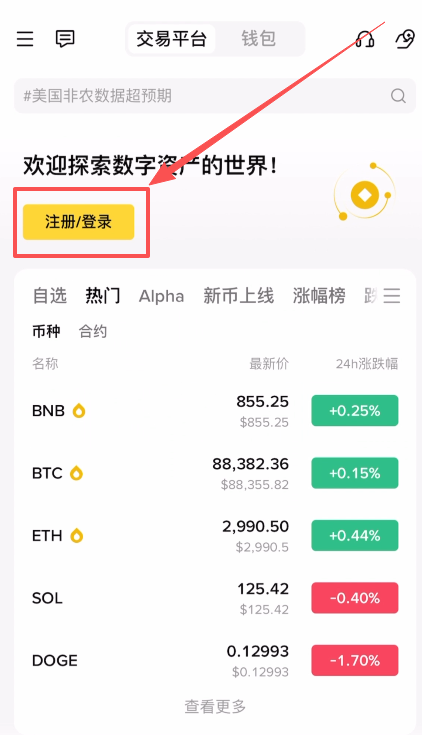The height and width of the screenshot is (735, 422).
Task: View the ETH coin details
Action: tap(215, 535)
